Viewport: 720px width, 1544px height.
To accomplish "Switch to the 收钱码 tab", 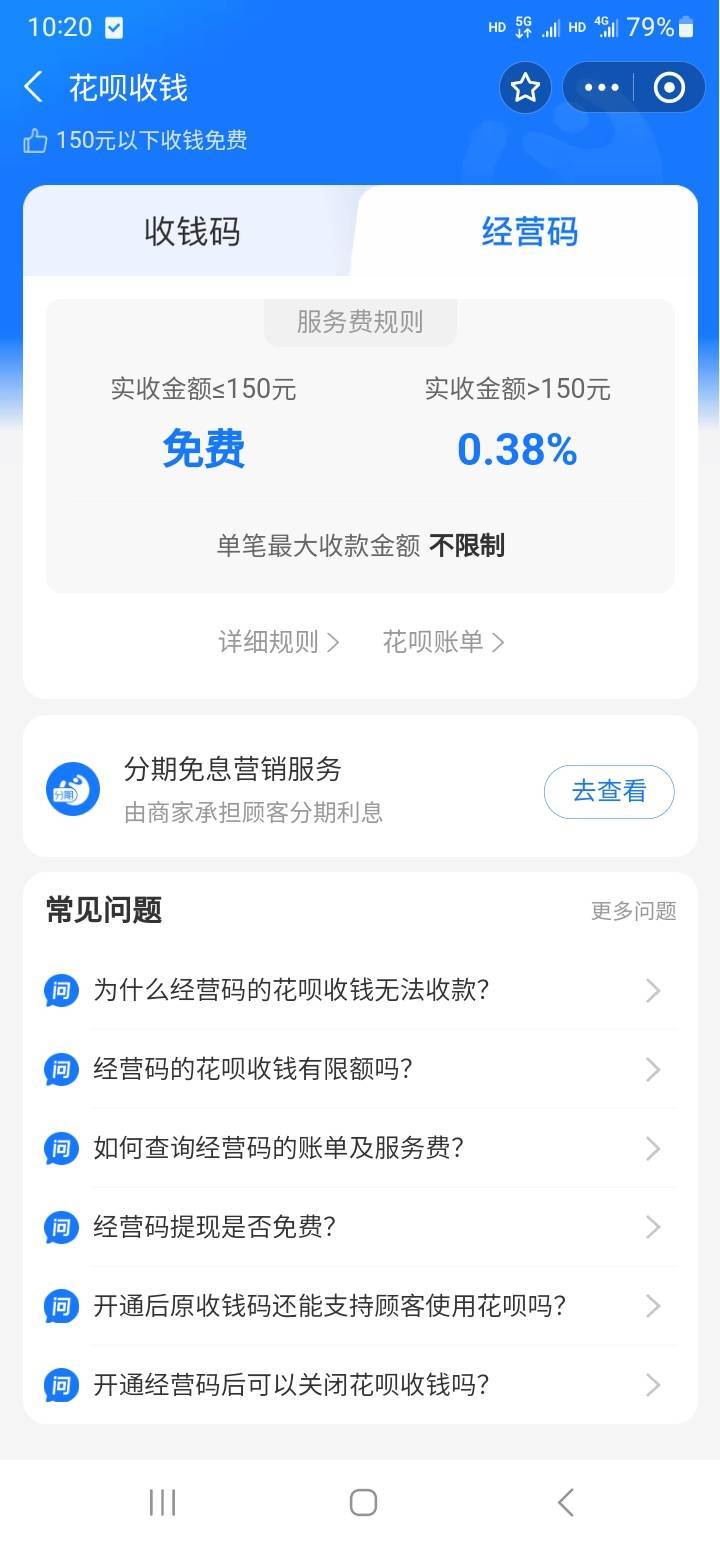I will pos(192,231).
